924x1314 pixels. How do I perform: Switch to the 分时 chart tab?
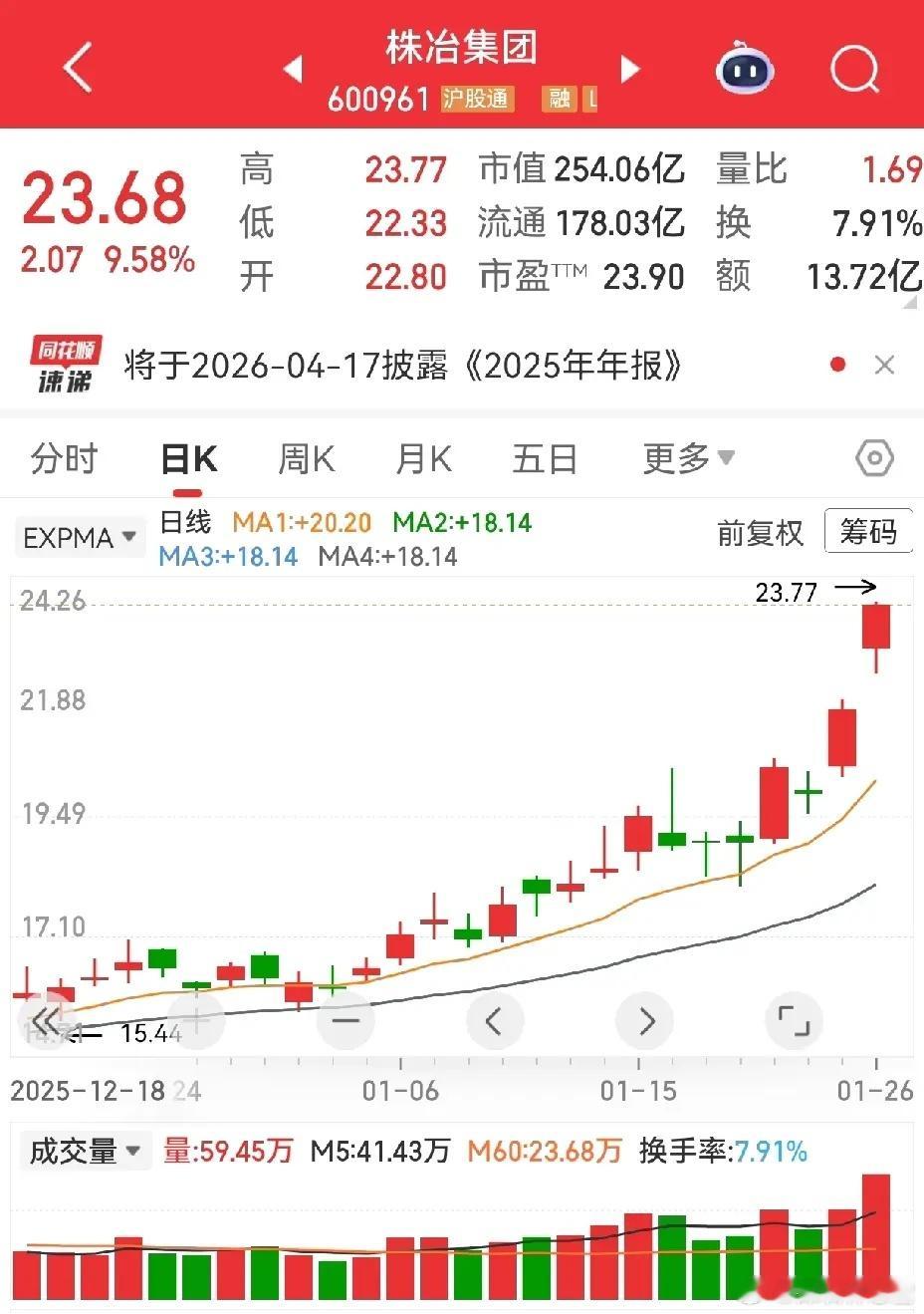pos(64,459)
